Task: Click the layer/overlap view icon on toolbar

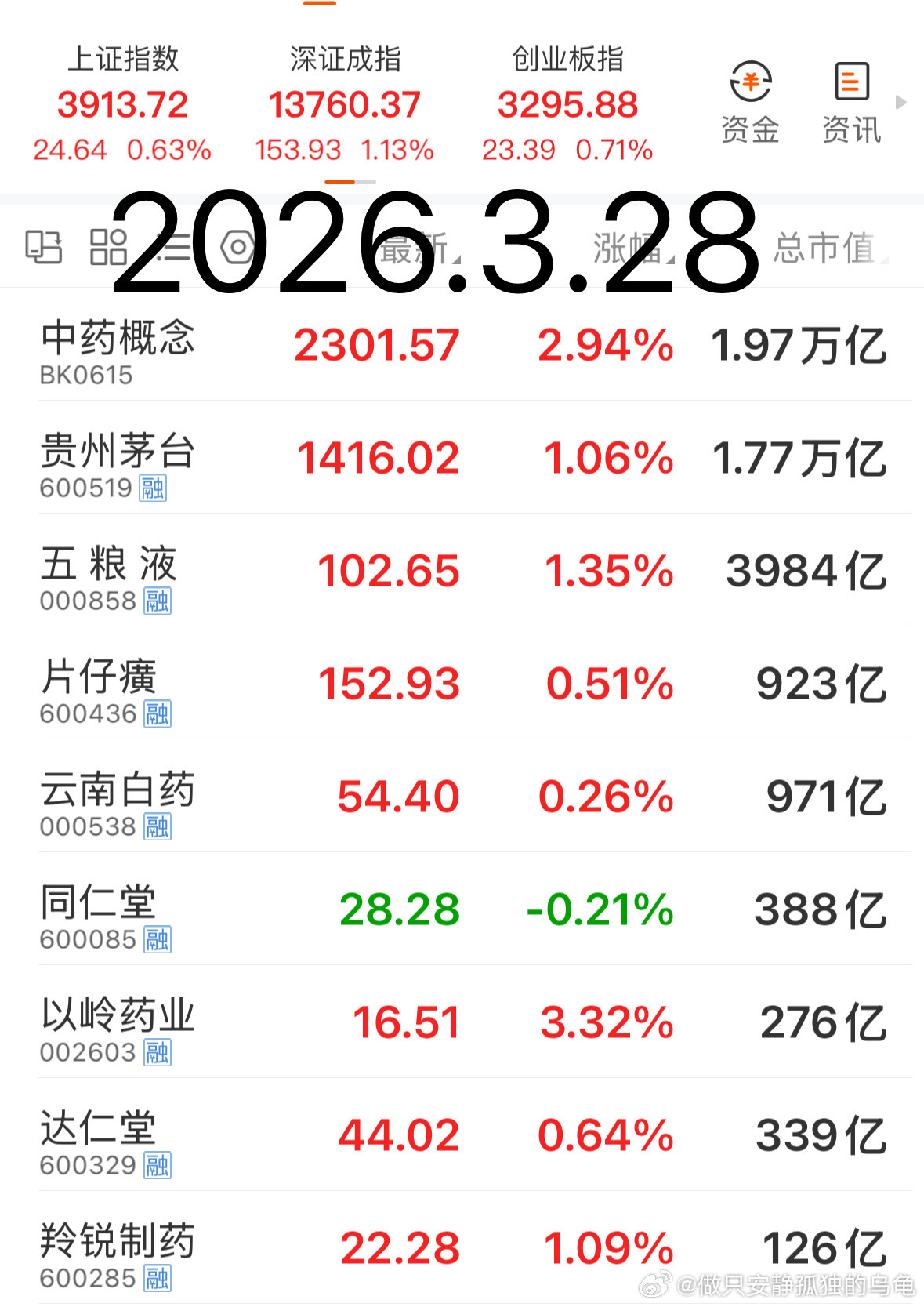Action: click(x=43, y=247)
